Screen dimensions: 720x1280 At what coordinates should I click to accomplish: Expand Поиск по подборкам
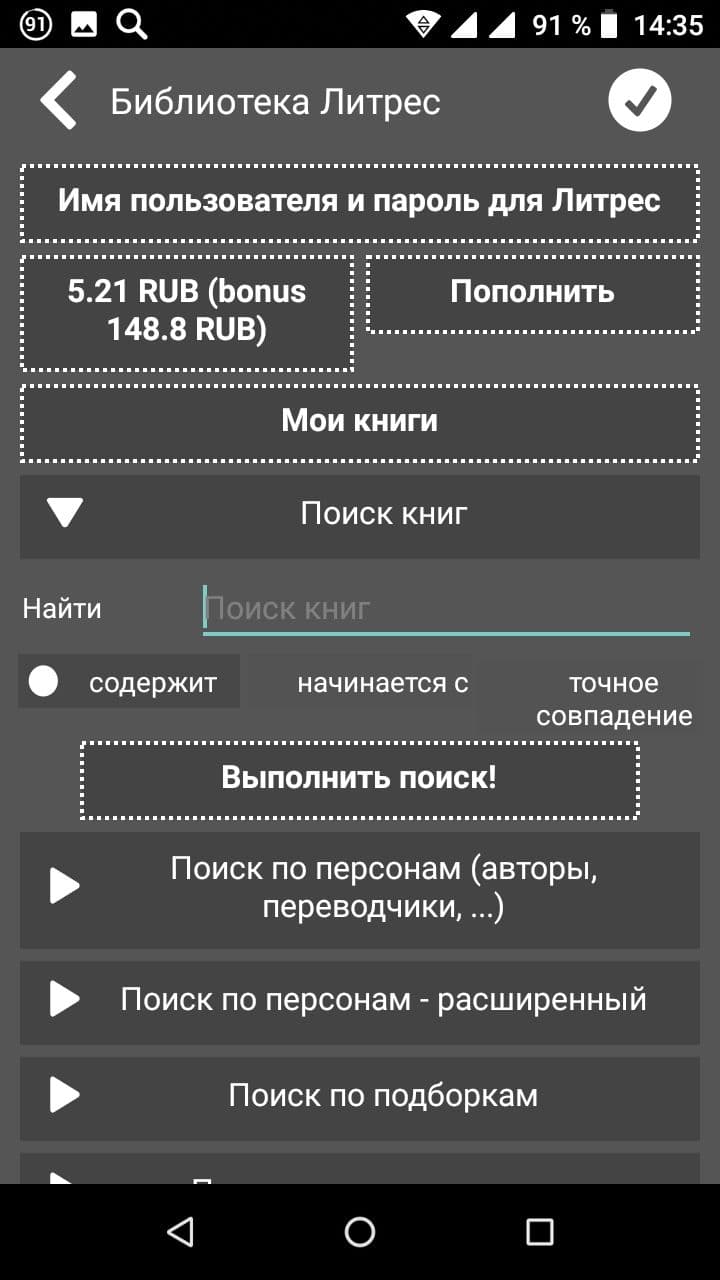point(359,1096)
